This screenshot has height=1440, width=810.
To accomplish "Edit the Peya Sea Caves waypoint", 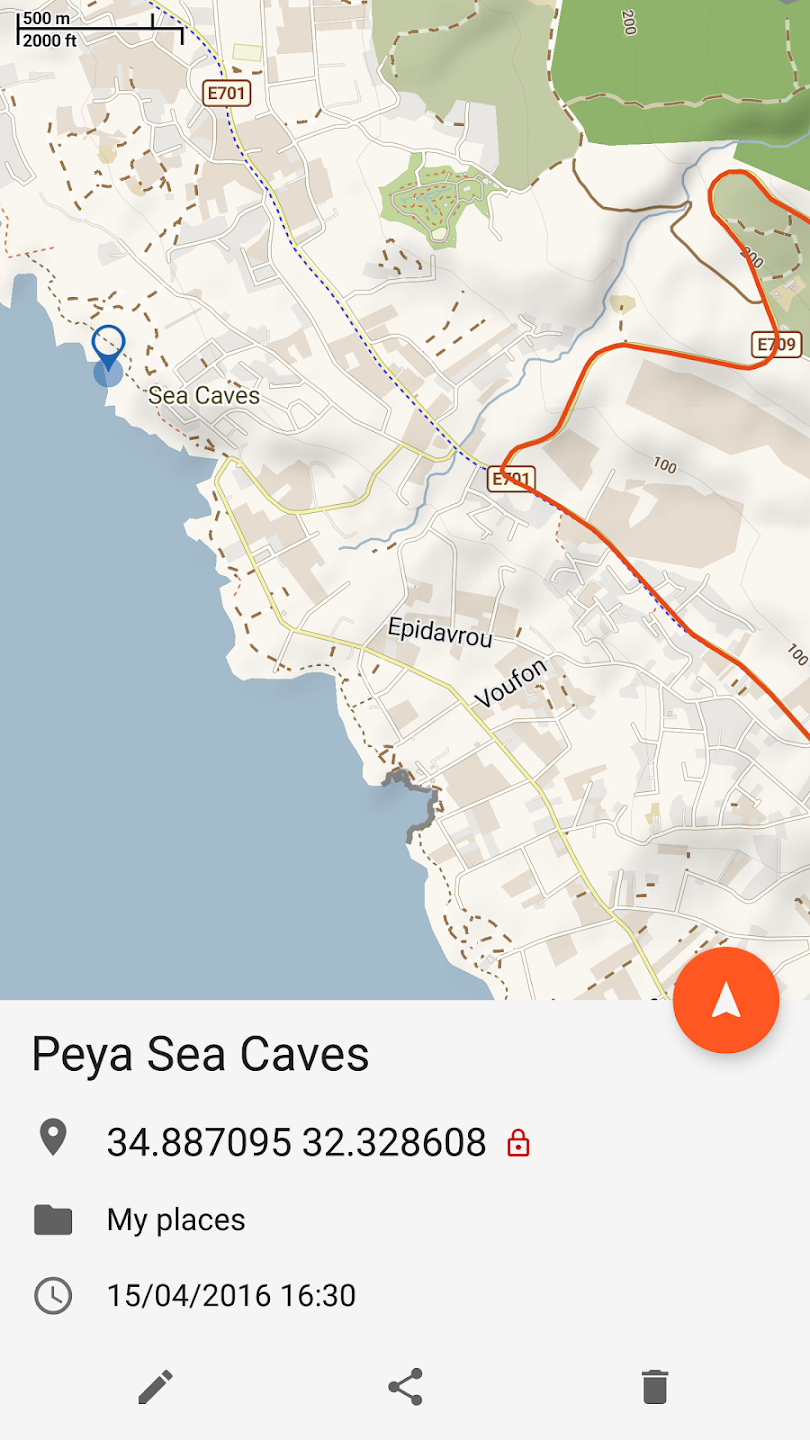I will click(155, 1387).
